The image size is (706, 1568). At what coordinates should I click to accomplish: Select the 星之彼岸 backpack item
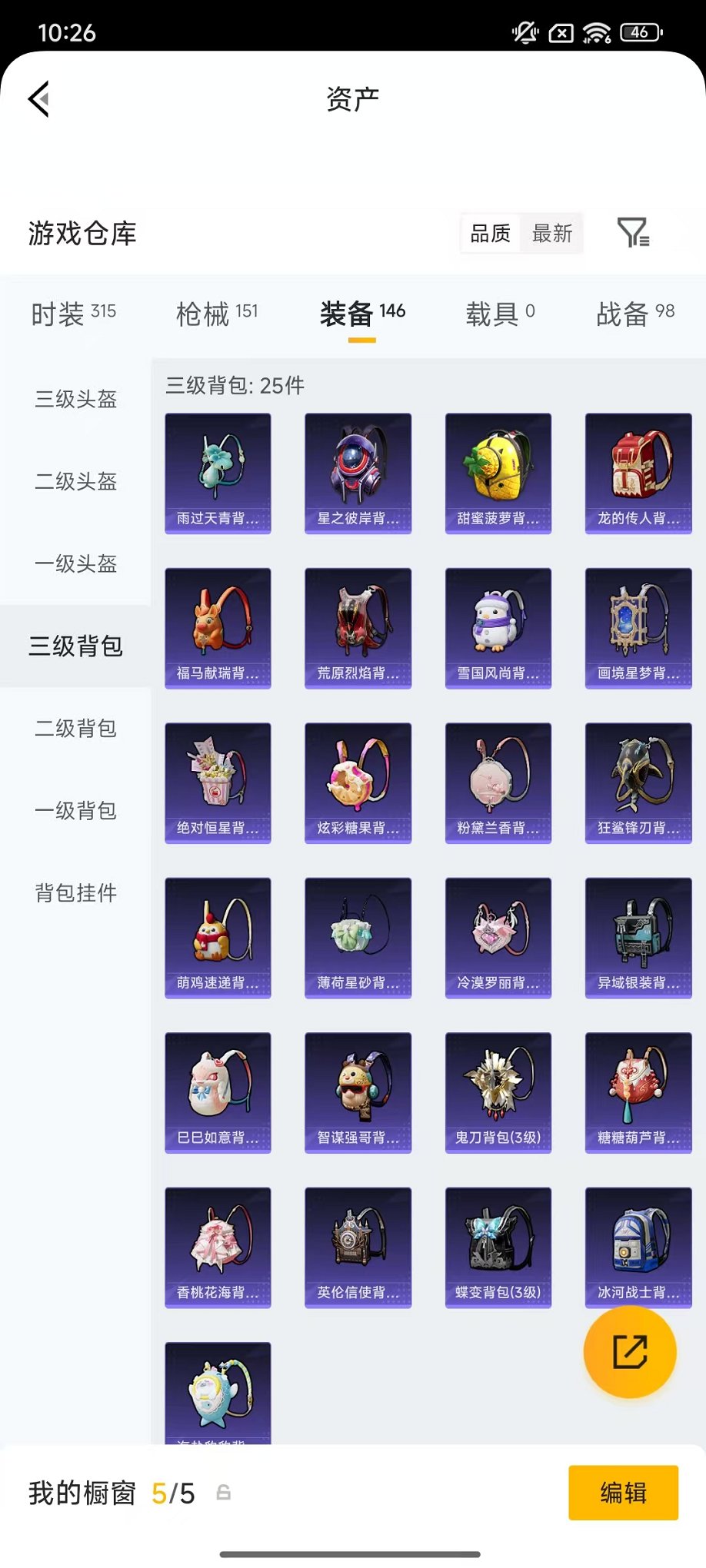click(x=358, y=473)
